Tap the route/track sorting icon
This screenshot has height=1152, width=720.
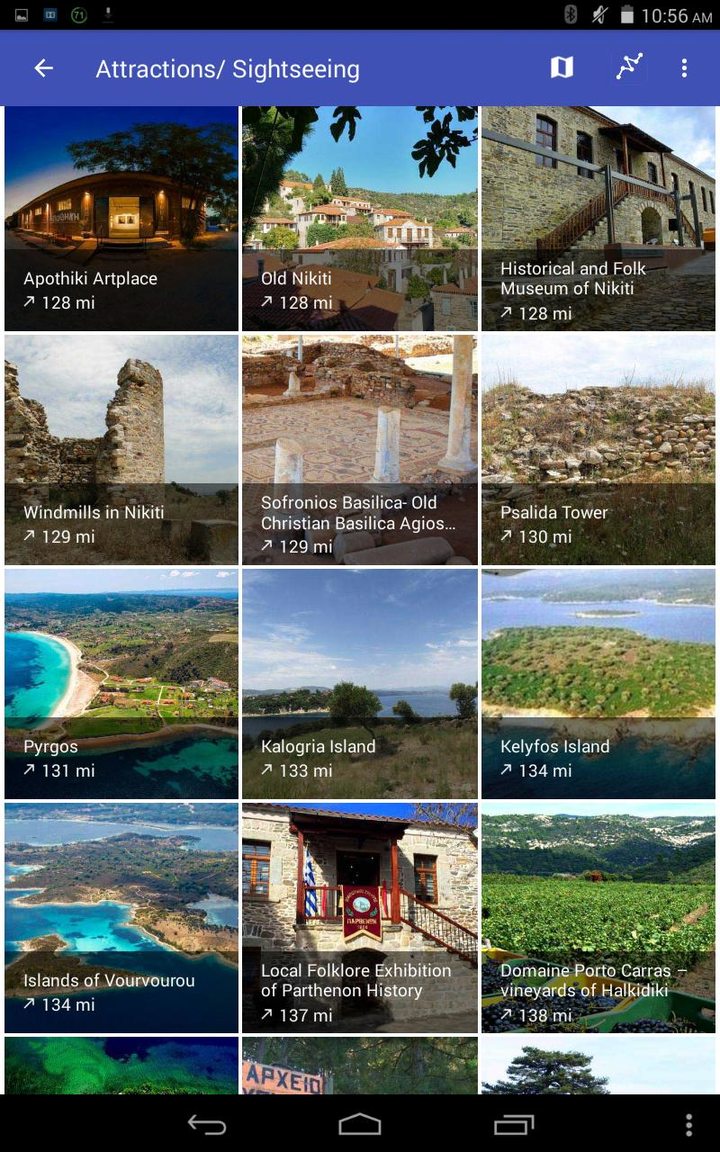(x=628, y=67)
